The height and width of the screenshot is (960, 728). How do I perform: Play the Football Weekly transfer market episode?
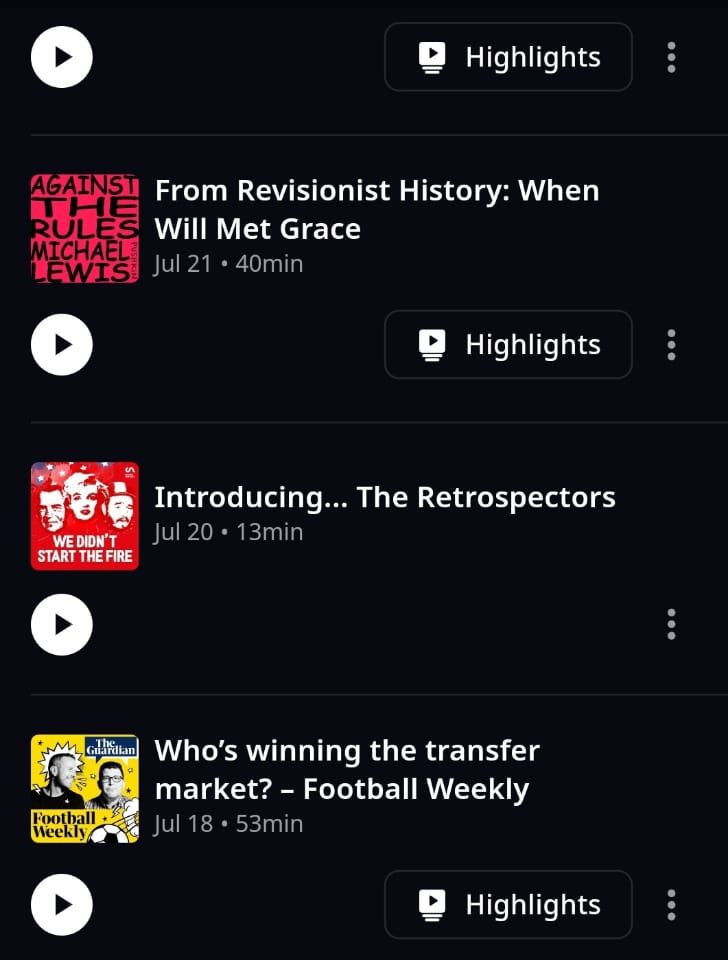(x=62, y=904)
